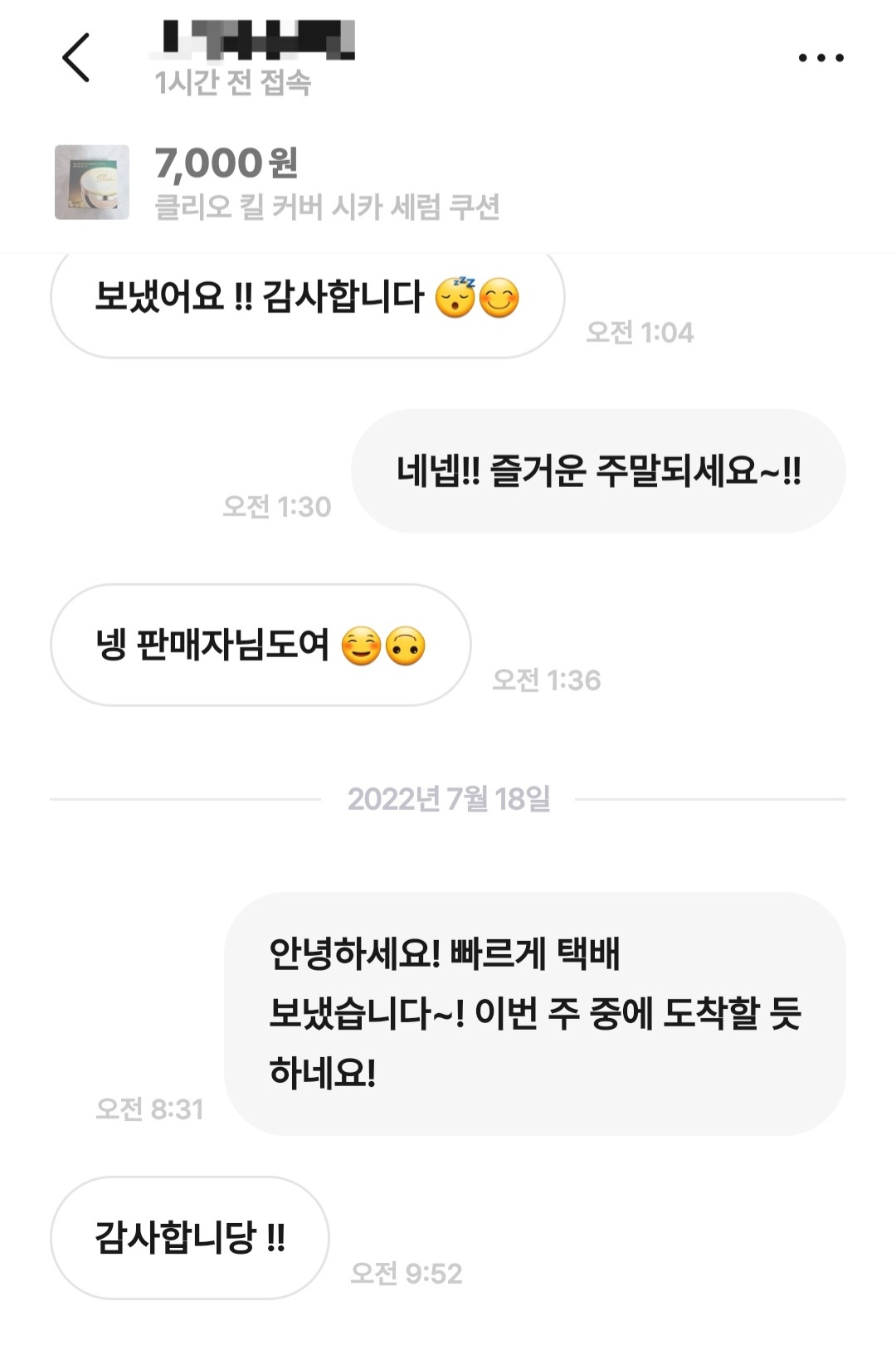Go back from the chat
Screen dimensions: 896x1345
point(75,57)
